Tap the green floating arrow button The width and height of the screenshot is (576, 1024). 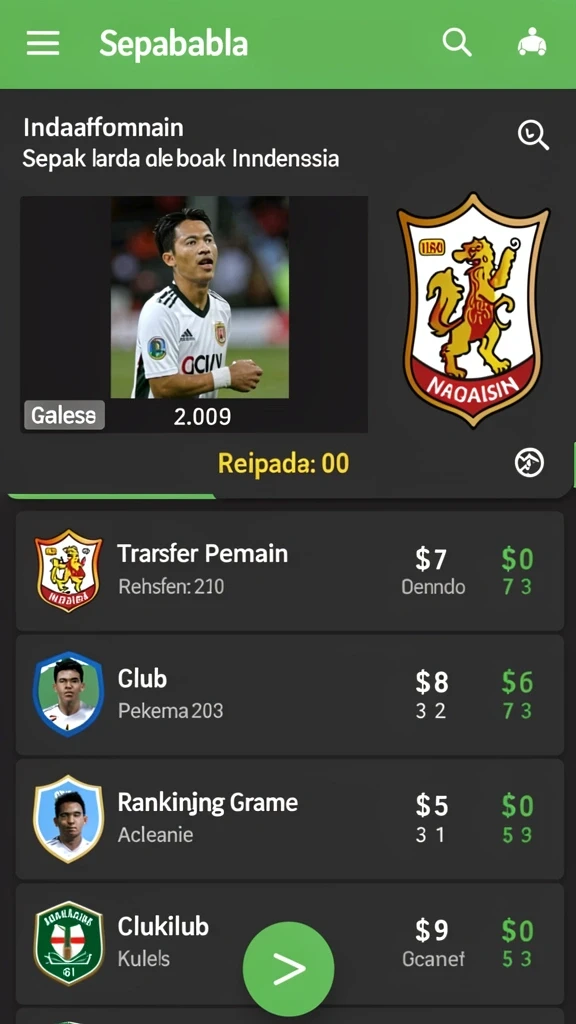[x=288, y=968]
